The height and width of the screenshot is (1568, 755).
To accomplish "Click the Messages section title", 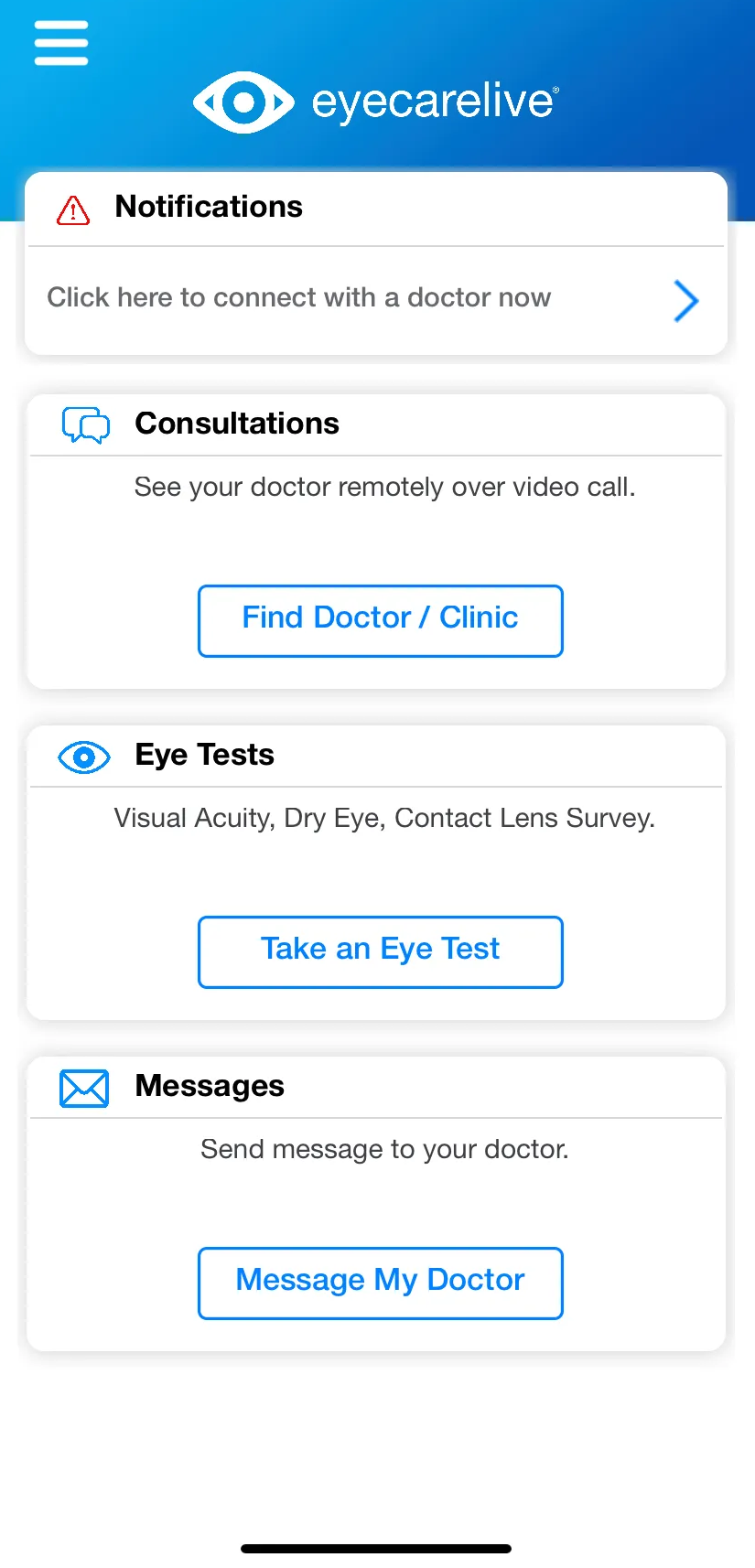I will [x=210, y=1086].
